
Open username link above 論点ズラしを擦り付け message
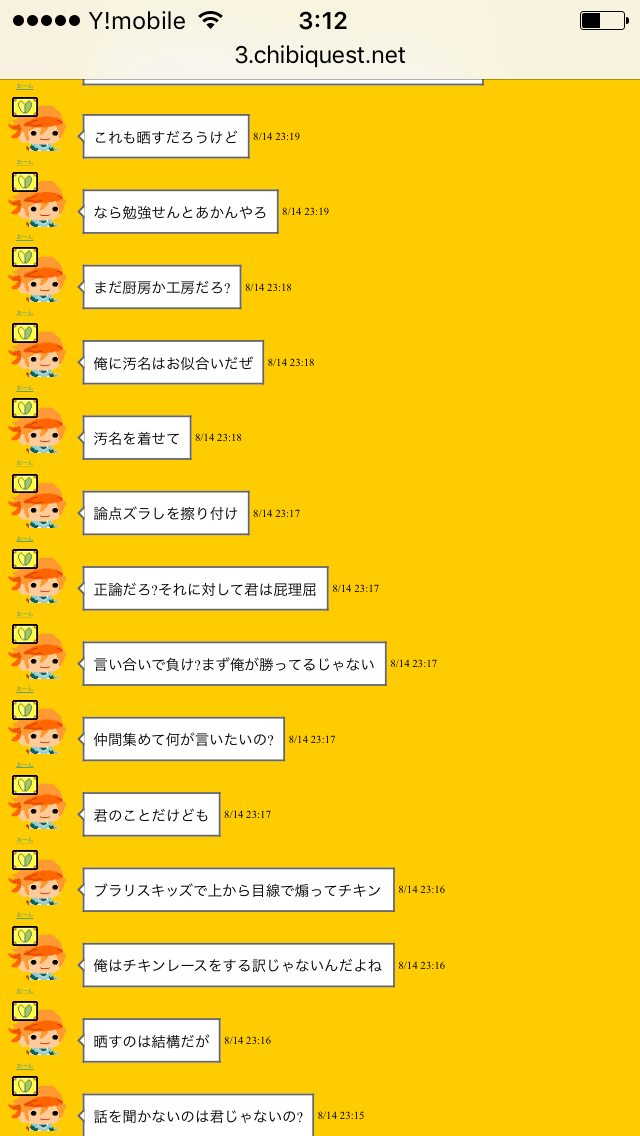coord(25,463)
